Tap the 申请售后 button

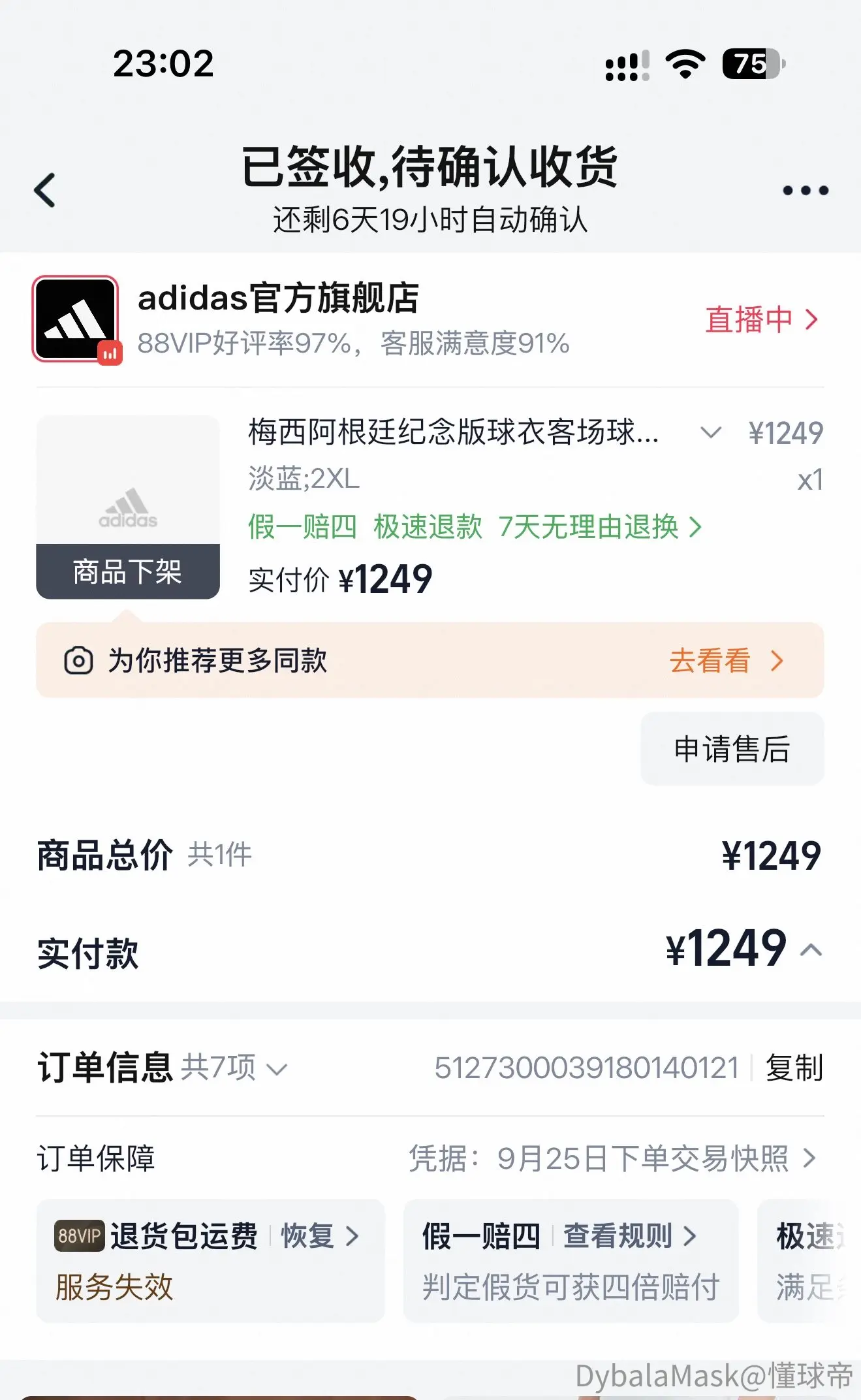coord(732,748)
